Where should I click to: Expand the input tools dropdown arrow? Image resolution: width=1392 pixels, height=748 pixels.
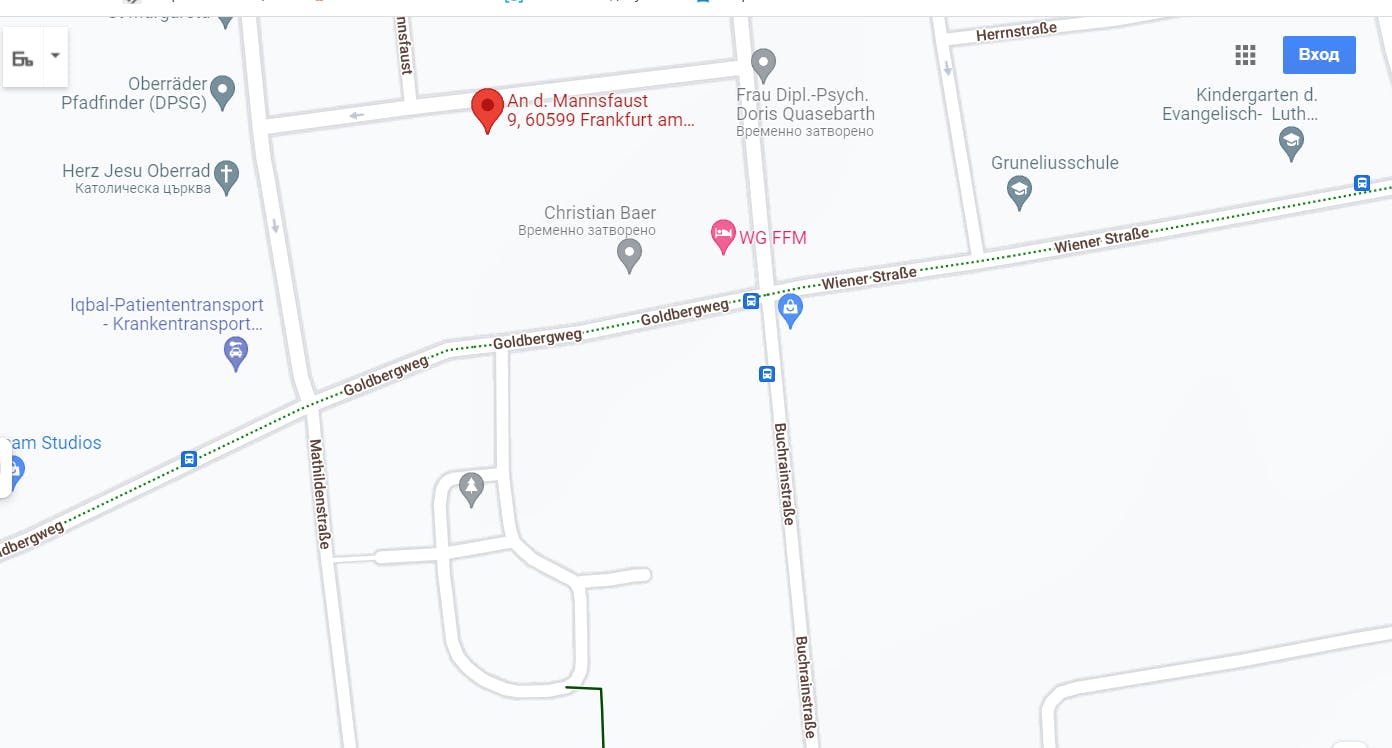(55, 56)
